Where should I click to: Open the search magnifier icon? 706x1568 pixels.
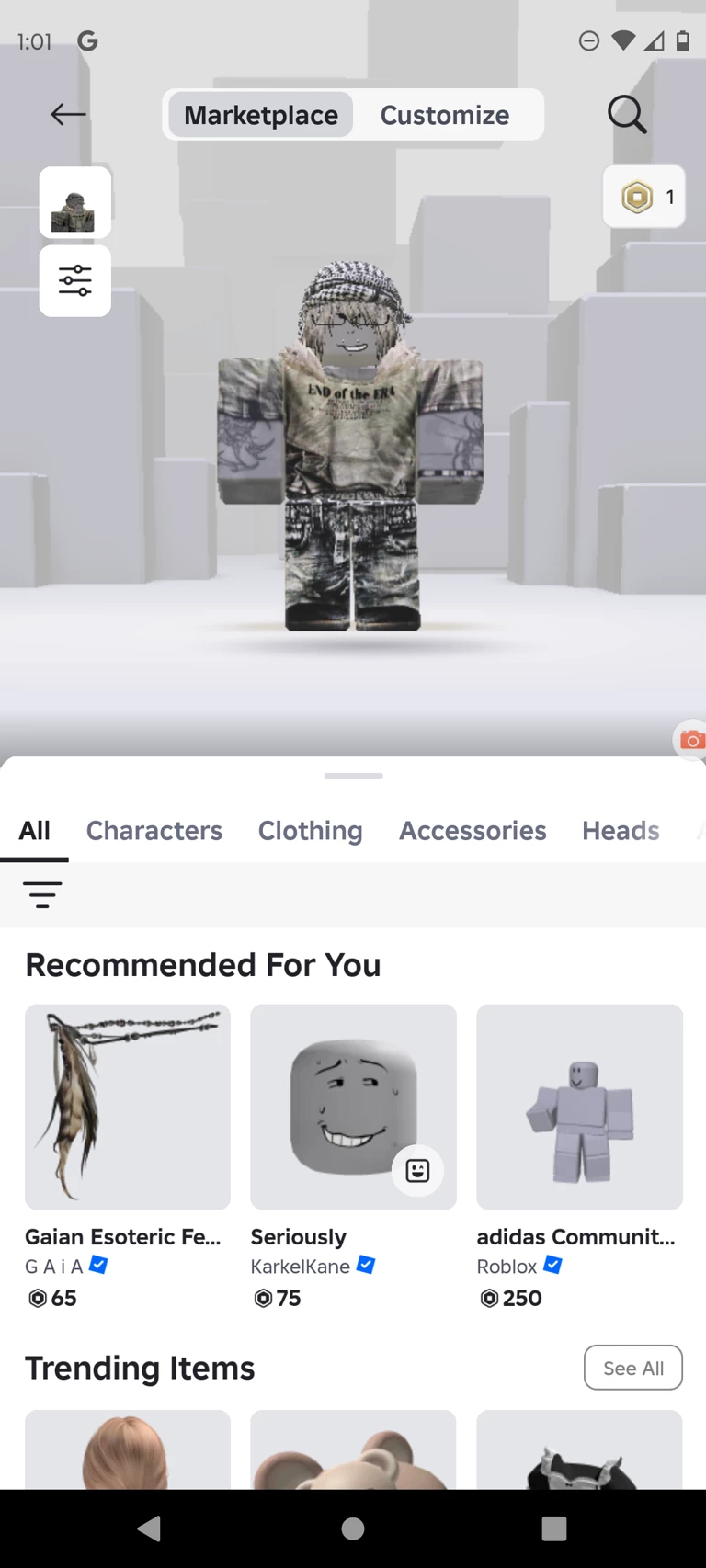tap(627, 115)
